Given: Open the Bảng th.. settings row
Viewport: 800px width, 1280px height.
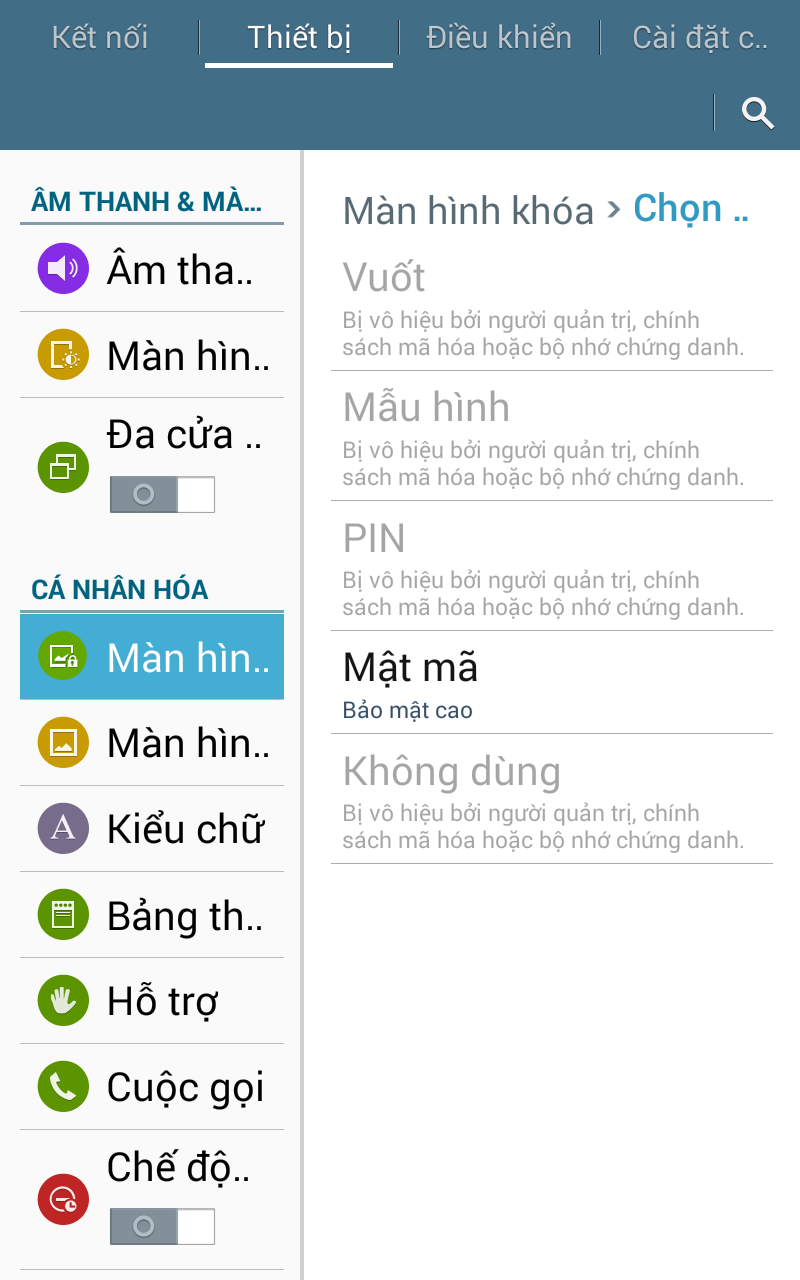Looking at the screenshot, I should click(x=152, y=915).
